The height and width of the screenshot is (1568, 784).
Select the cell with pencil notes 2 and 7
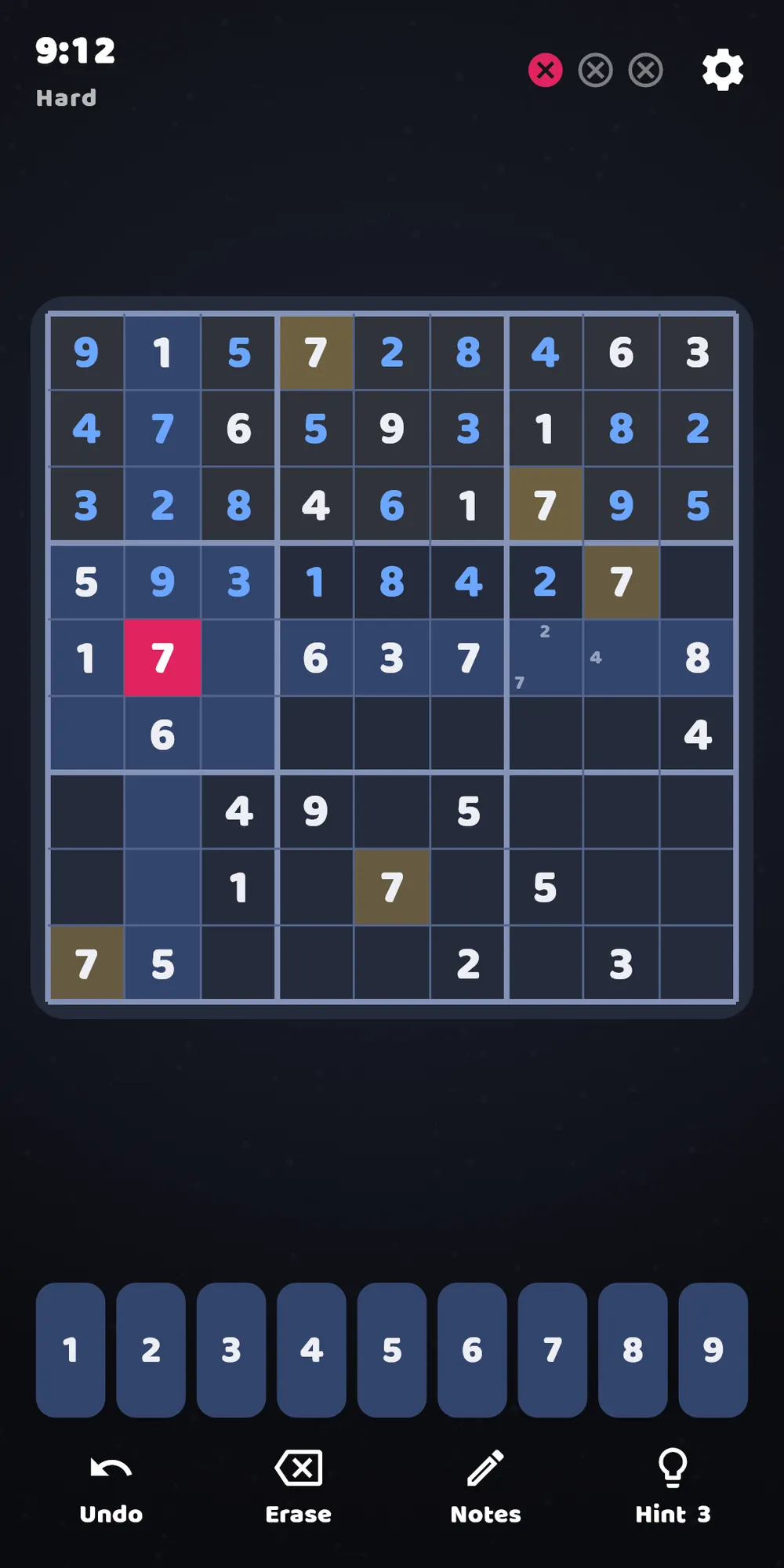point(546,658)
